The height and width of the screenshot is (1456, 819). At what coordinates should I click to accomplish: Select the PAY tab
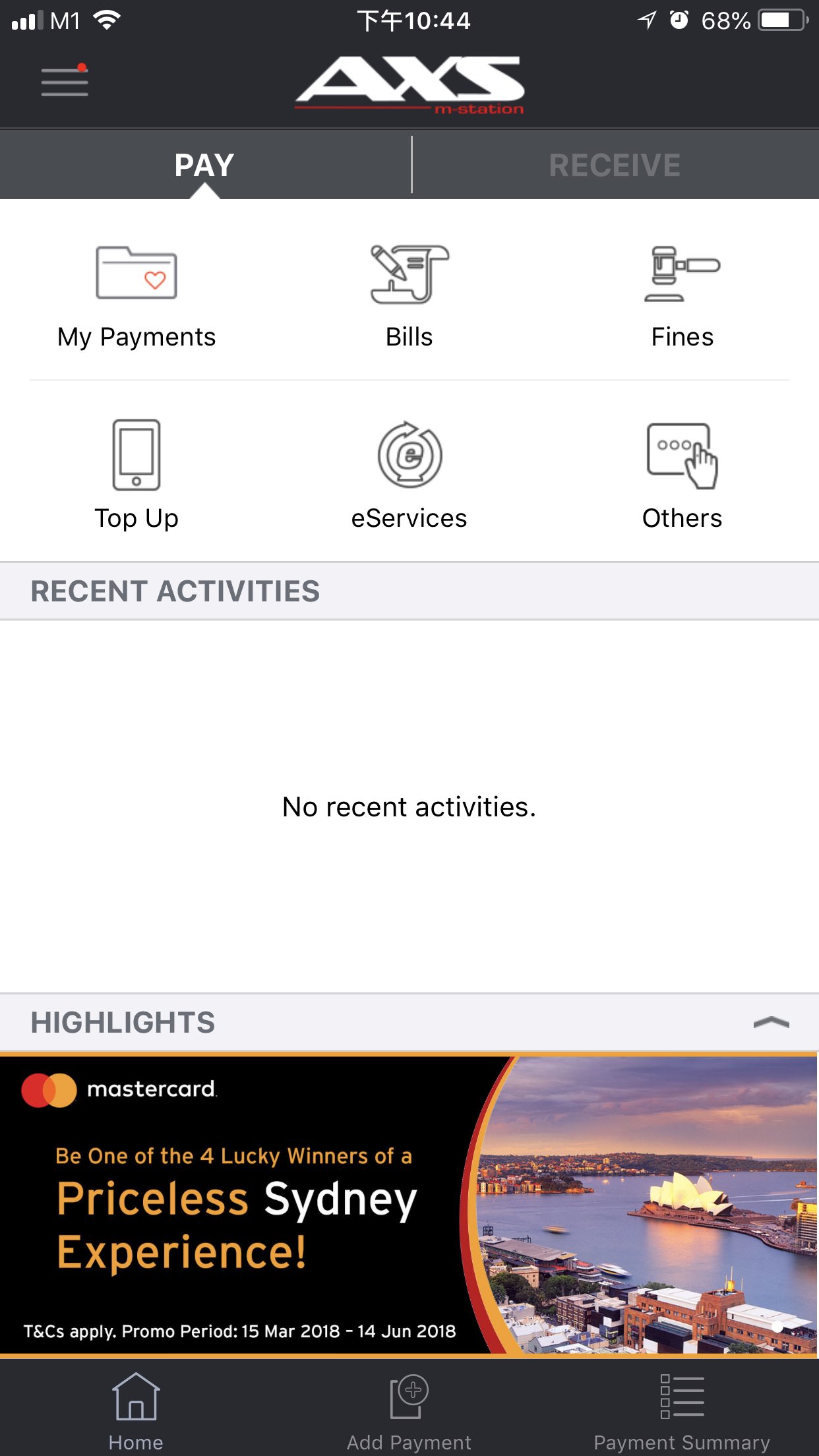click(204, 165)
